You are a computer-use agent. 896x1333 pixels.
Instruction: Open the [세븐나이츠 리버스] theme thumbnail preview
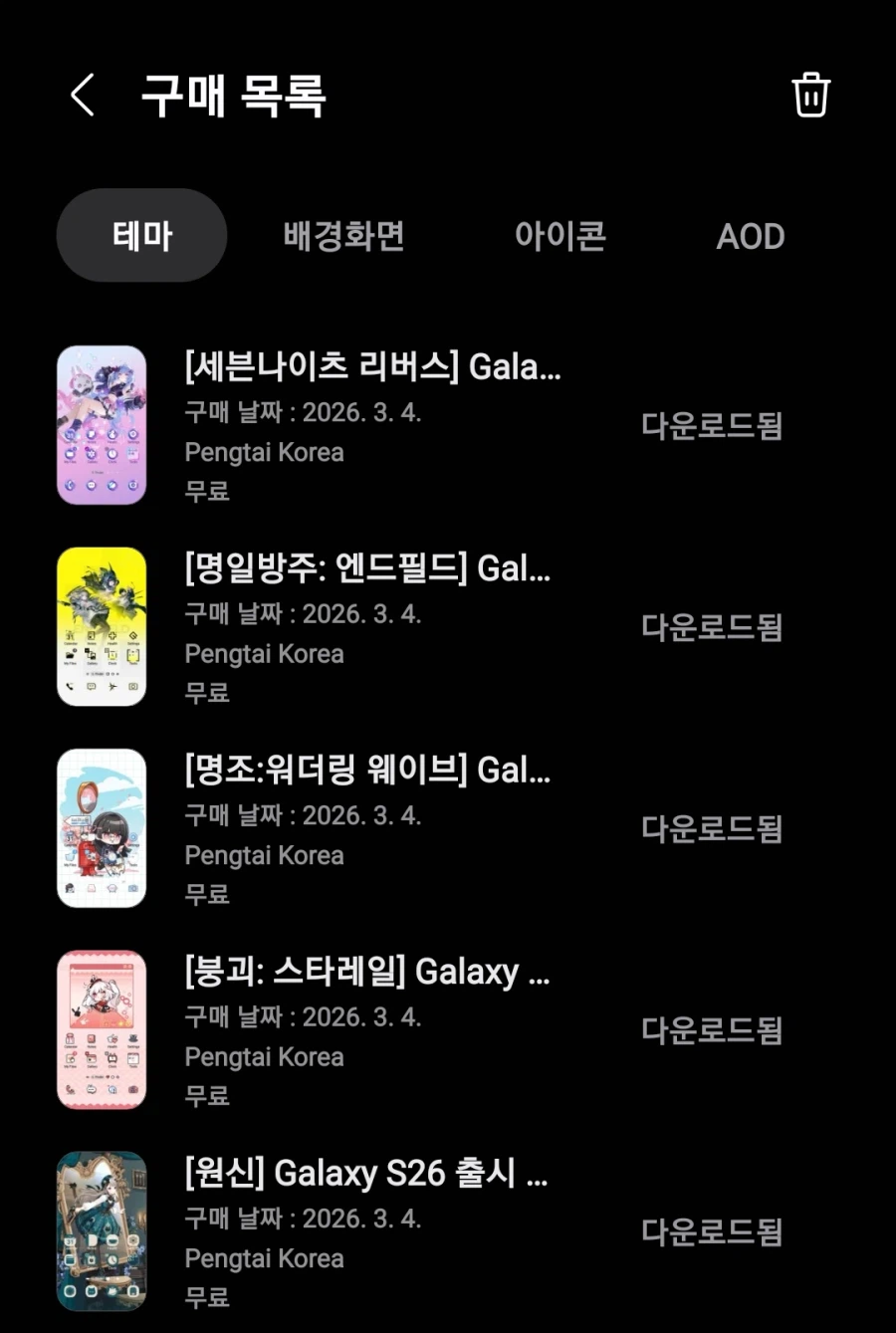102,425
